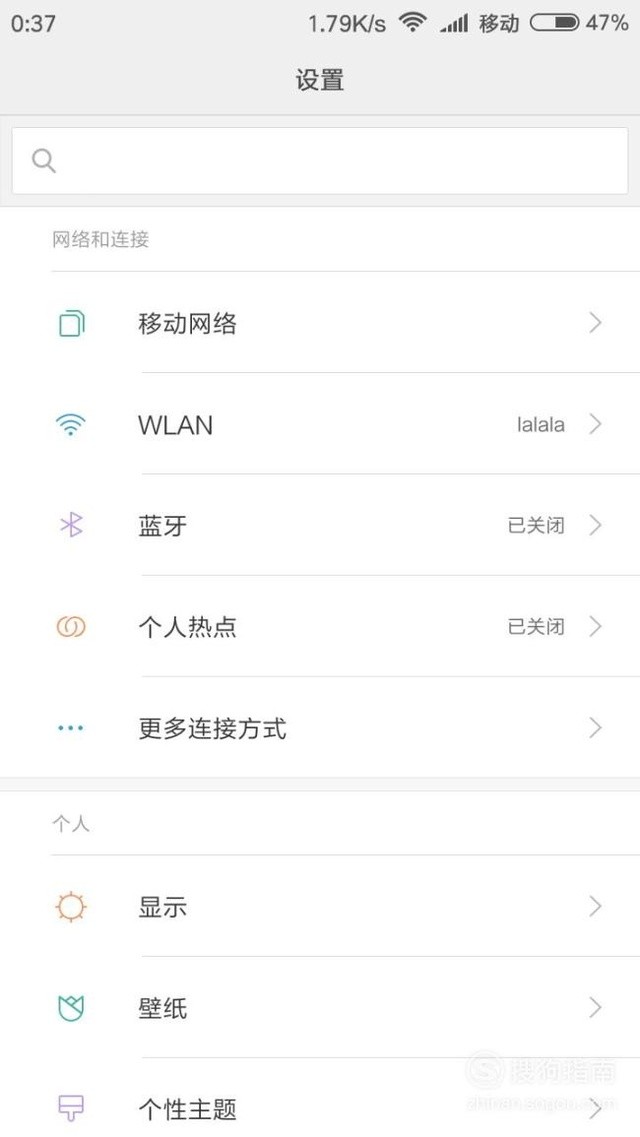
Task: Open 显示 settings
Action: click(x=320, y=906)
